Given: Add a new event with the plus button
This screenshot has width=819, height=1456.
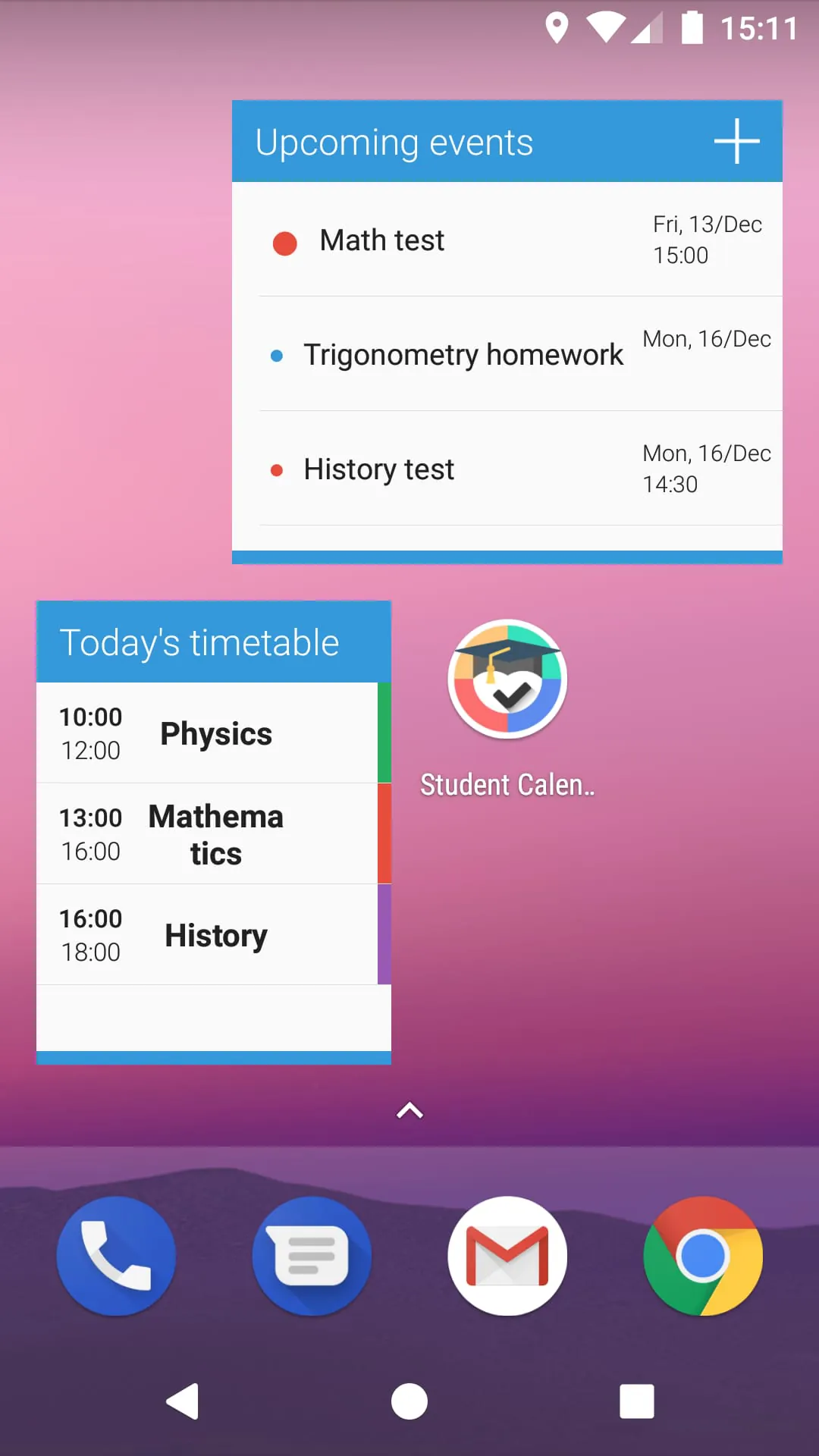Looking at the screenshot, I should (x=737, y=142).
